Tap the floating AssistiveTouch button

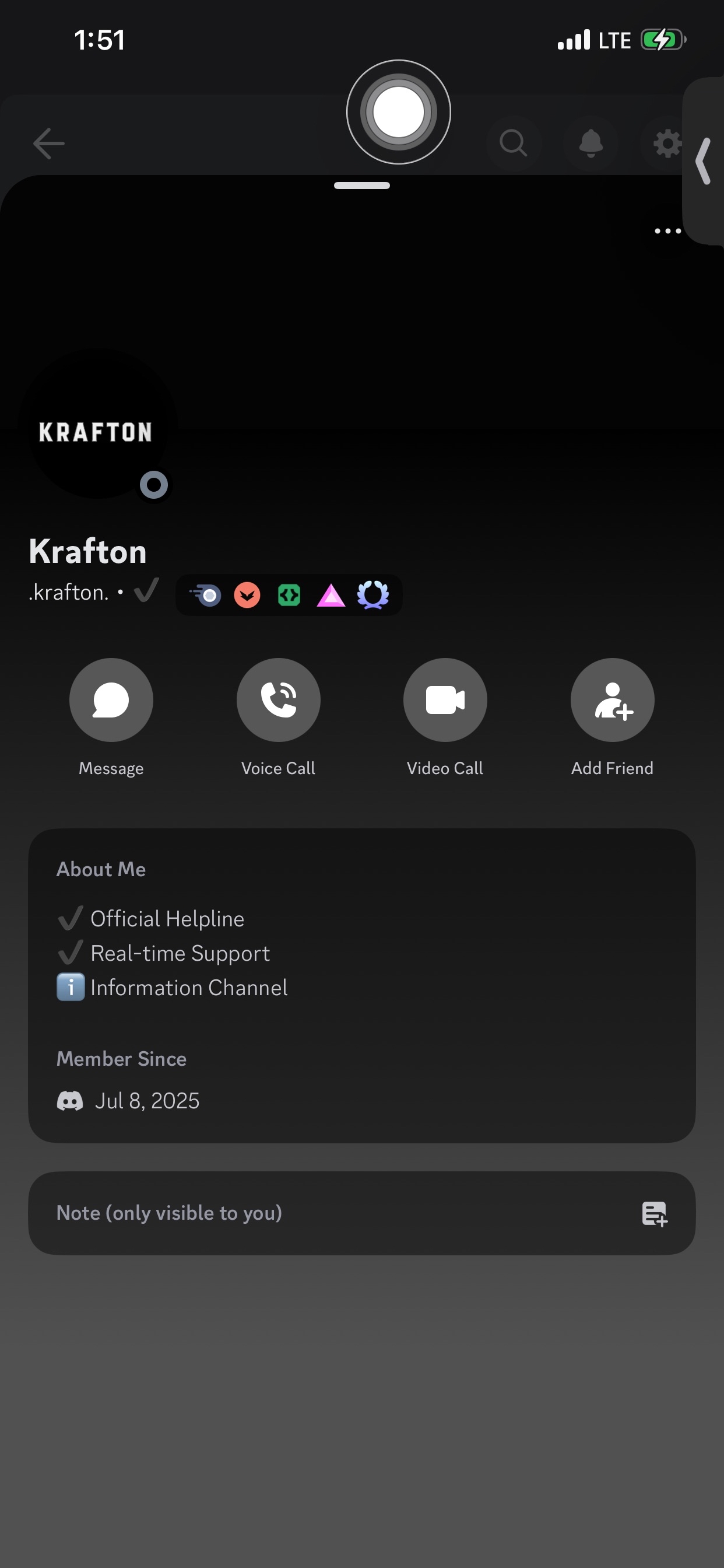pos(399,112)
